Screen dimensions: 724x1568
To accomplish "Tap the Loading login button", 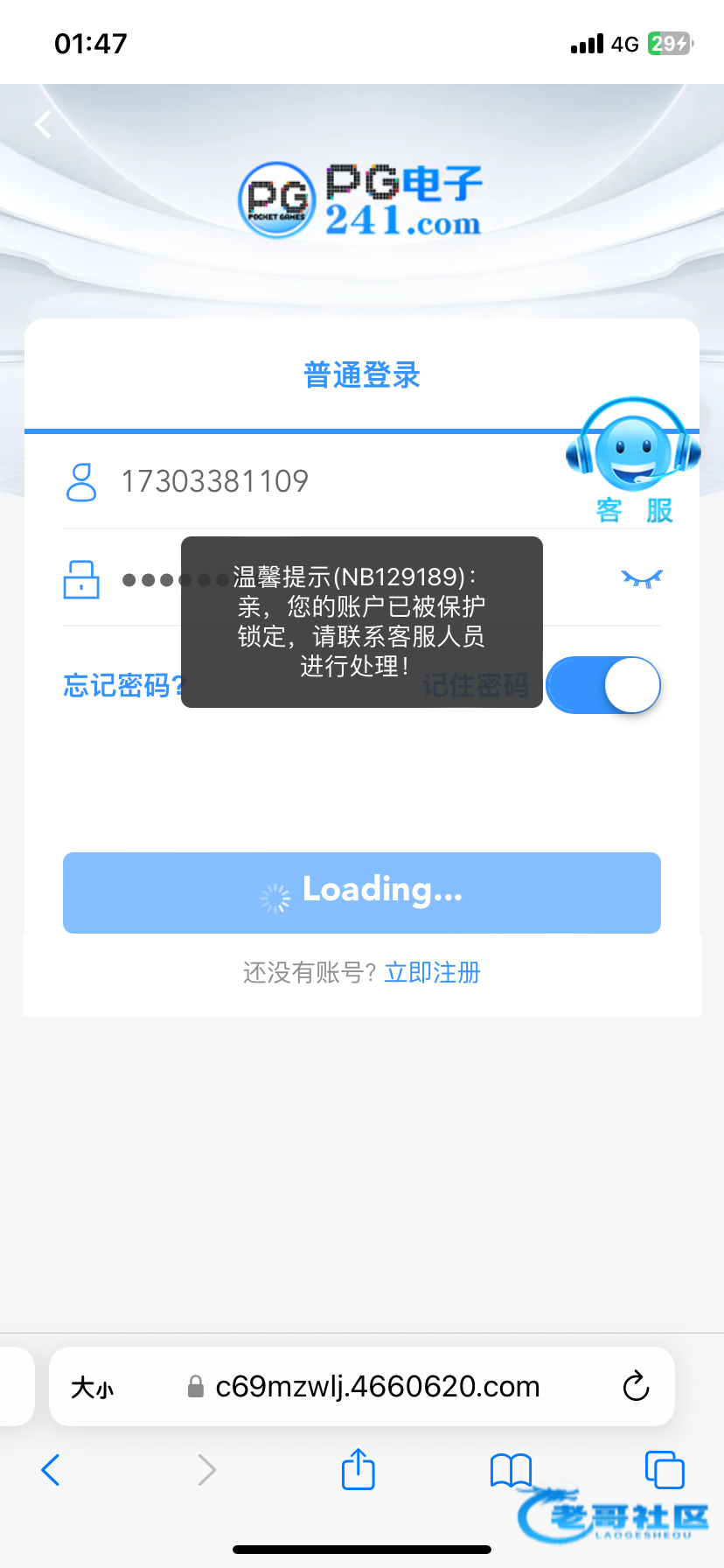I will pyautogui.click(x=362, y=892).
